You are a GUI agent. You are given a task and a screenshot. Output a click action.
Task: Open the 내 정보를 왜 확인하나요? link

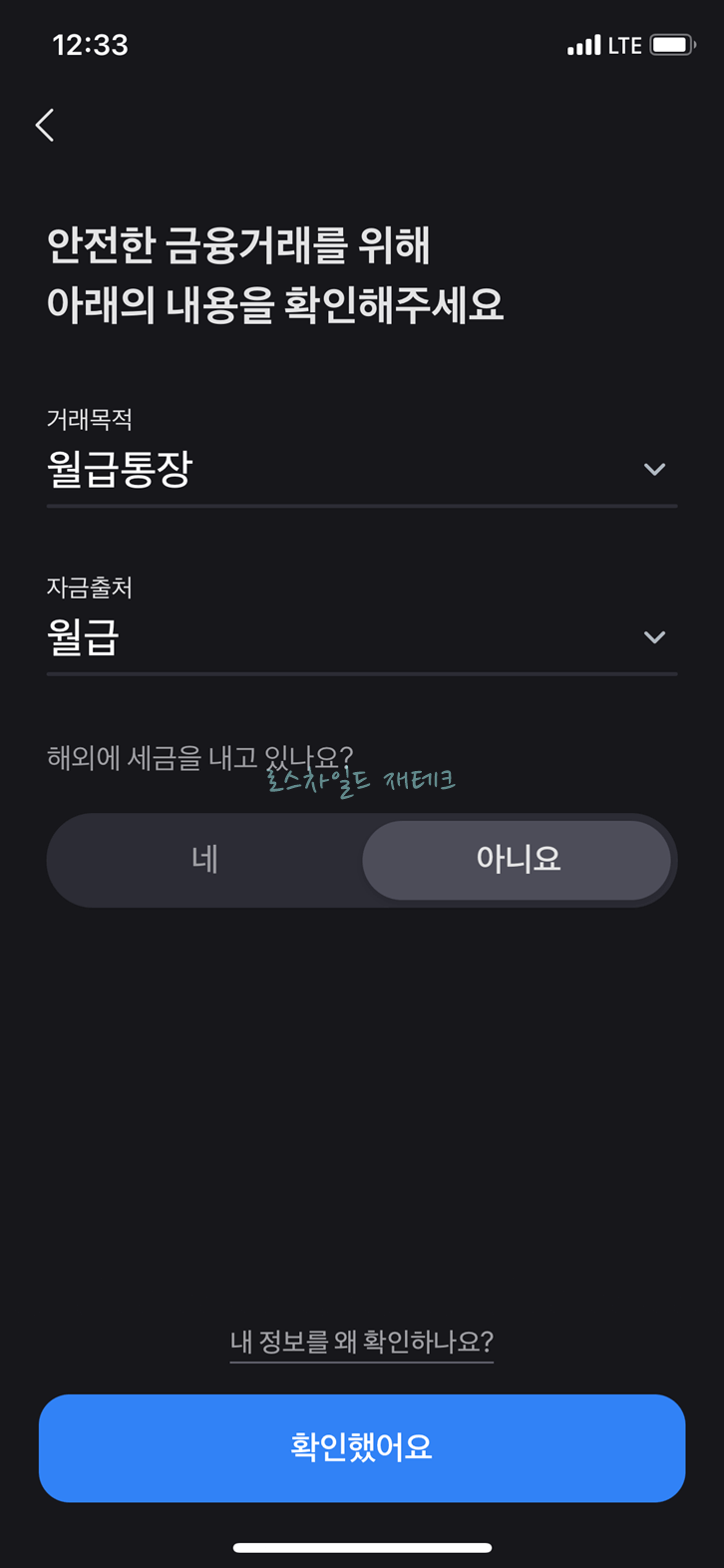tap(361, 1343)
